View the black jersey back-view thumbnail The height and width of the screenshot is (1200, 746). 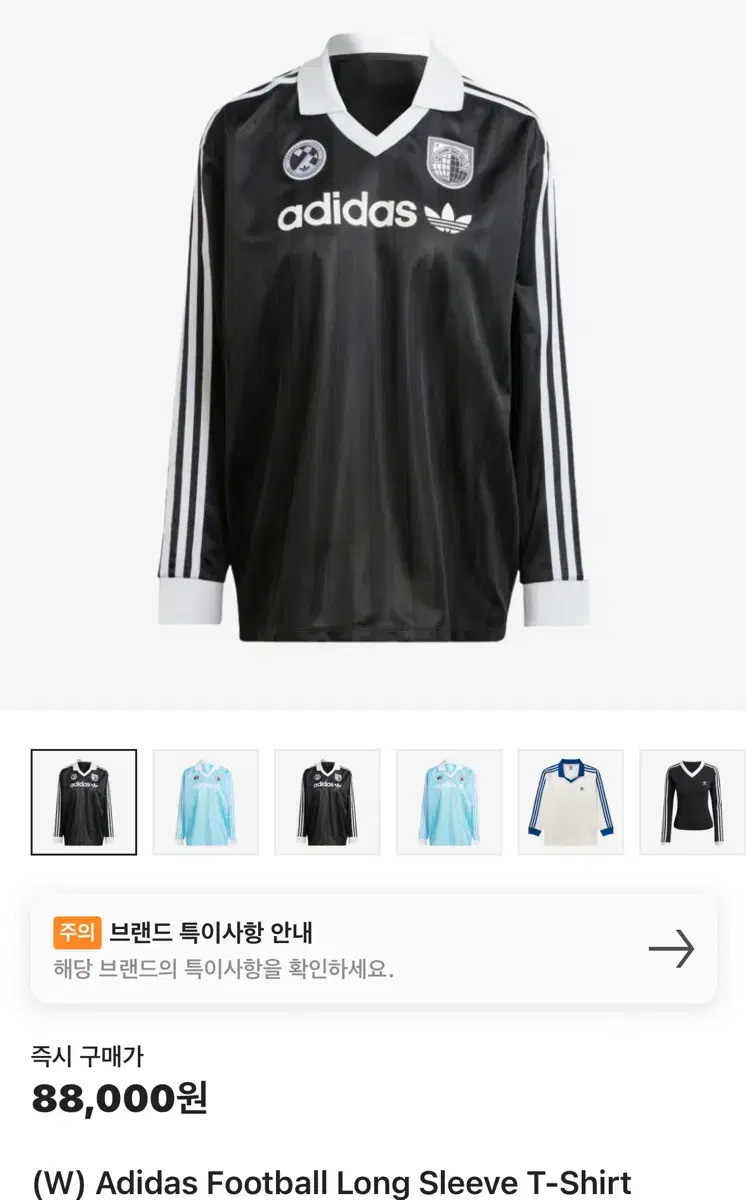pos(324,802)
